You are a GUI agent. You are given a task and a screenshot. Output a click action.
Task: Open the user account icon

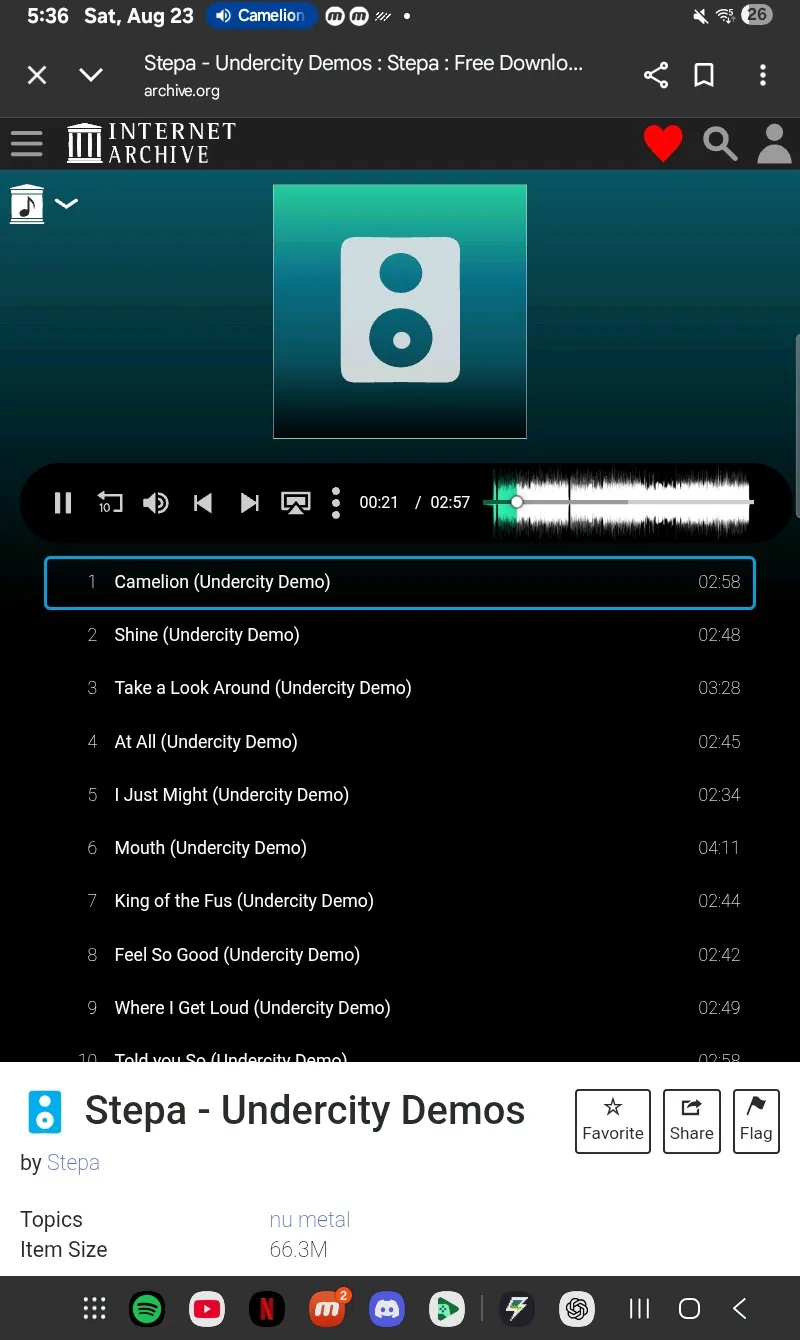pos(775,144)
